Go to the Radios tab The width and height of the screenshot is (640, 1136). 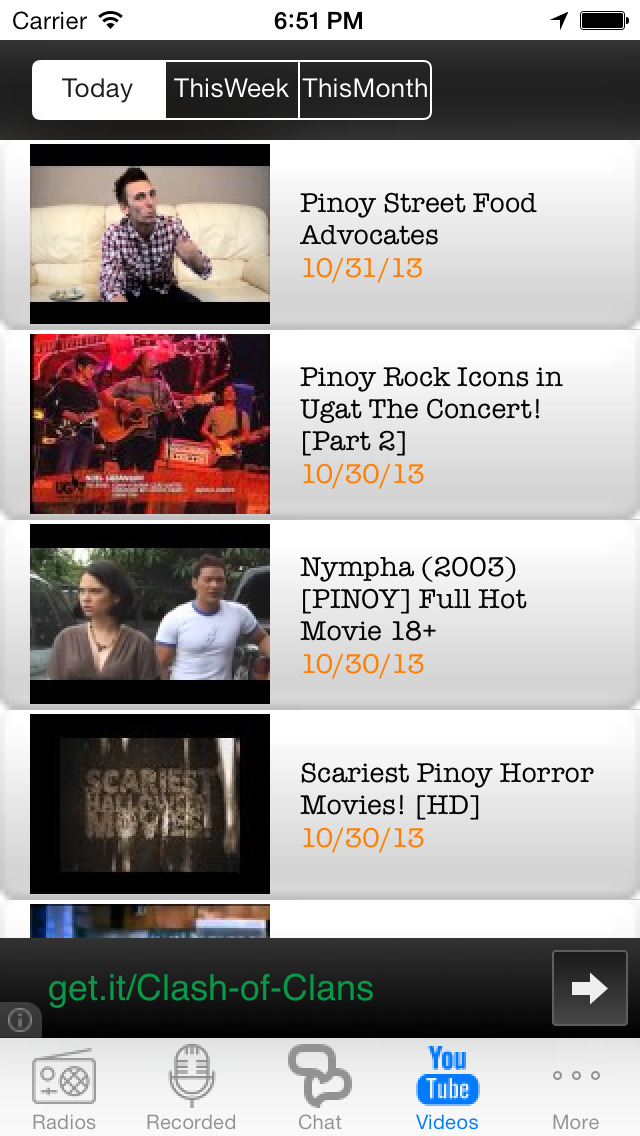click(64, 1088)
